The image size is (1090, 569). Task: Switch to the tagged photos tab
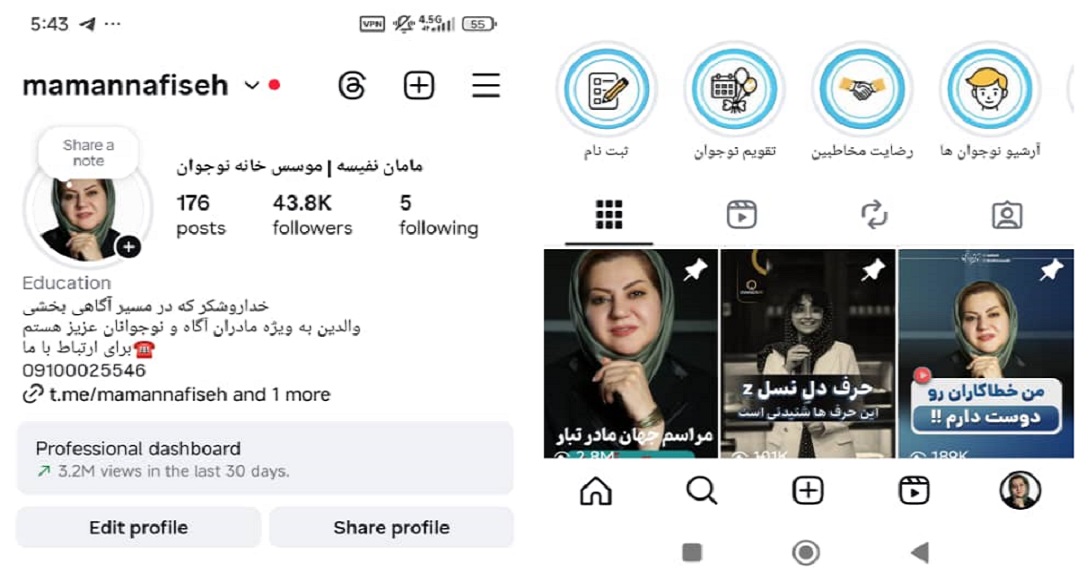click(x=1006, y=215)
